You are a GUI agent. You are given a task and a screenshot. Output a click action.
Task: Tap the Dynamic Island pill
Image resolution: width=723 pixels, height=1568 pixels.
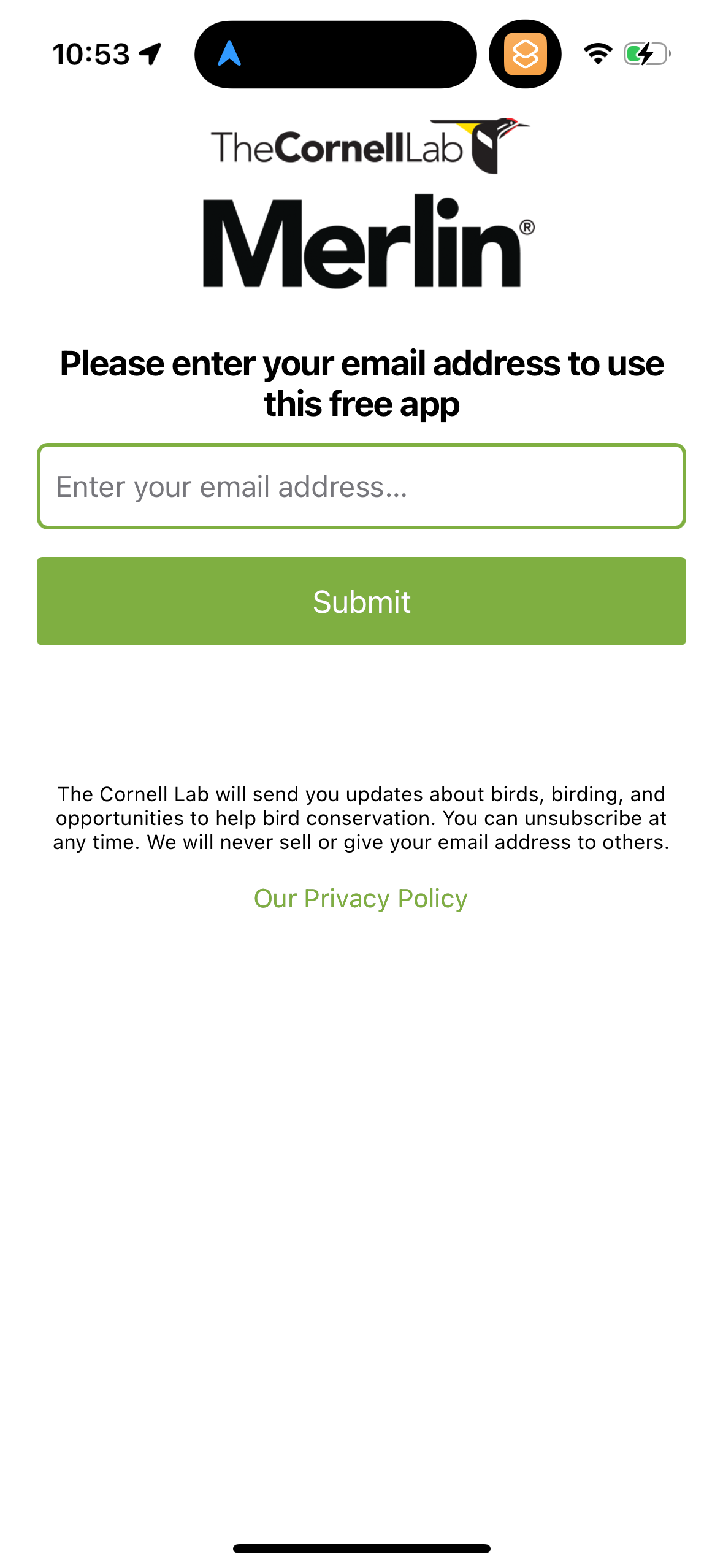[335, 54]
